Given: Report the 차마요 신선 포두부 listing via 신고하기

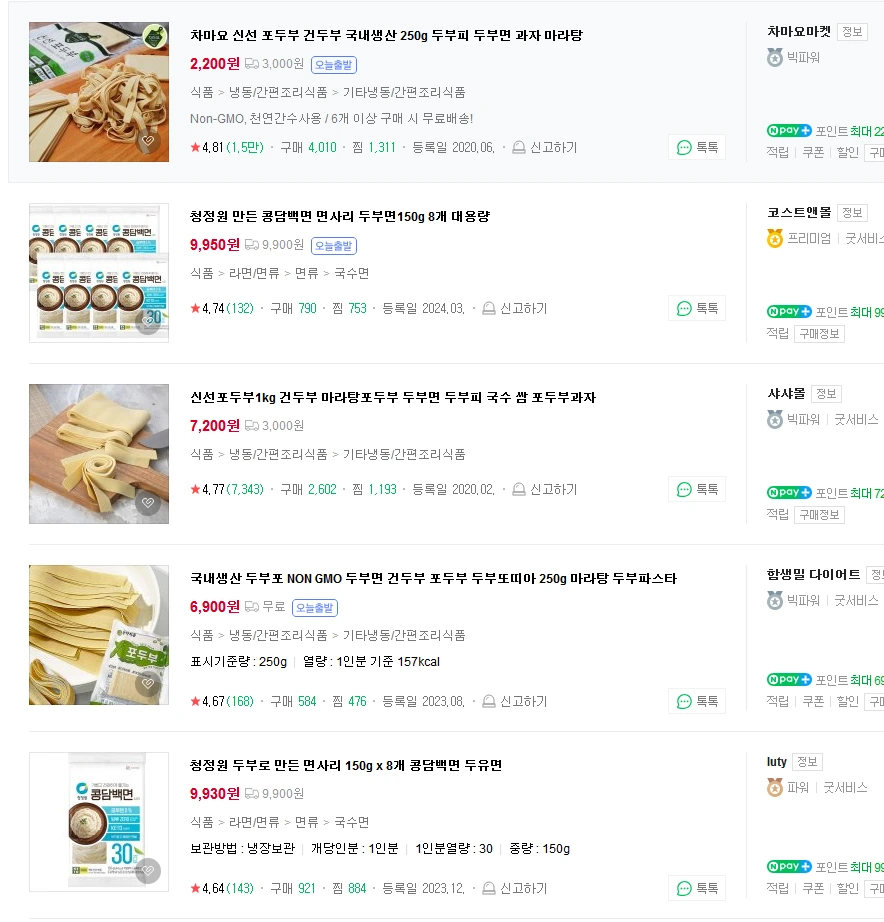Looking at the screenshot, I should (544, 147).
